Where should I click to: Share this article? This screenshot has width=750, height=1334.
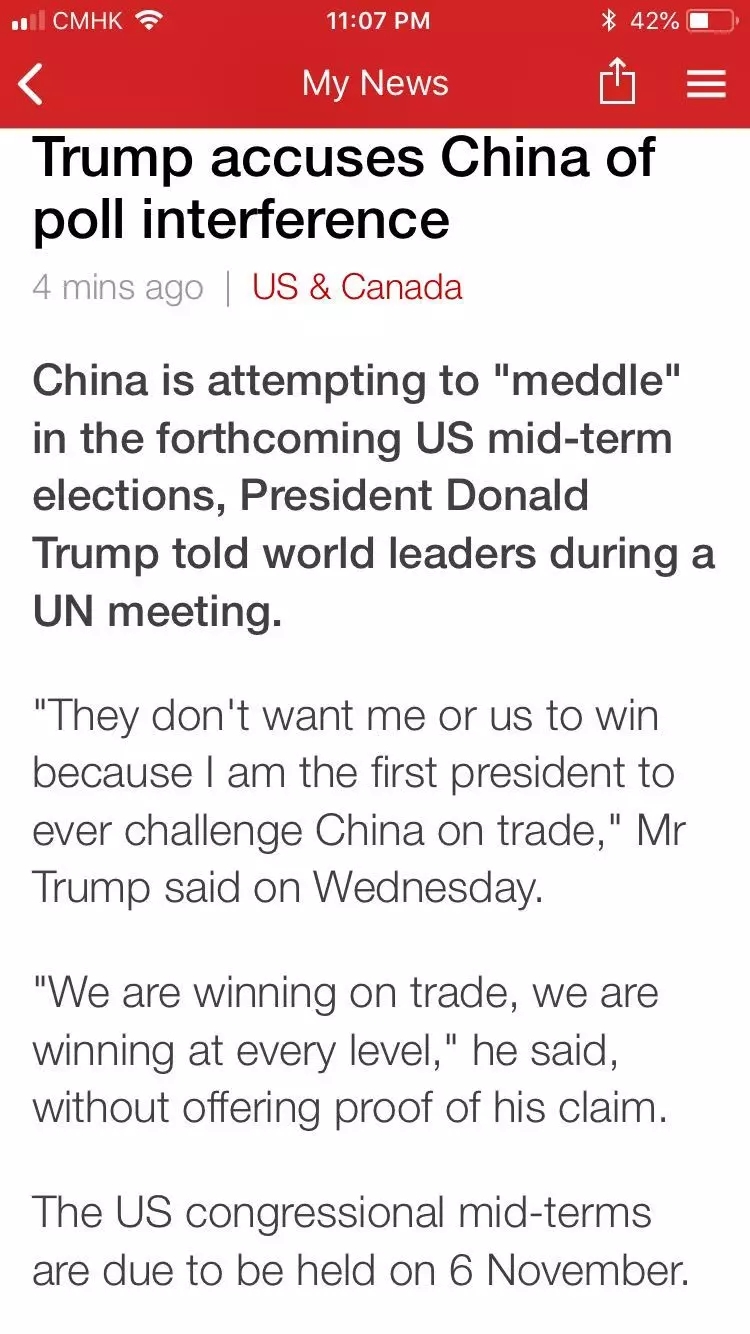pyautogui.click(x=617, y=82)
